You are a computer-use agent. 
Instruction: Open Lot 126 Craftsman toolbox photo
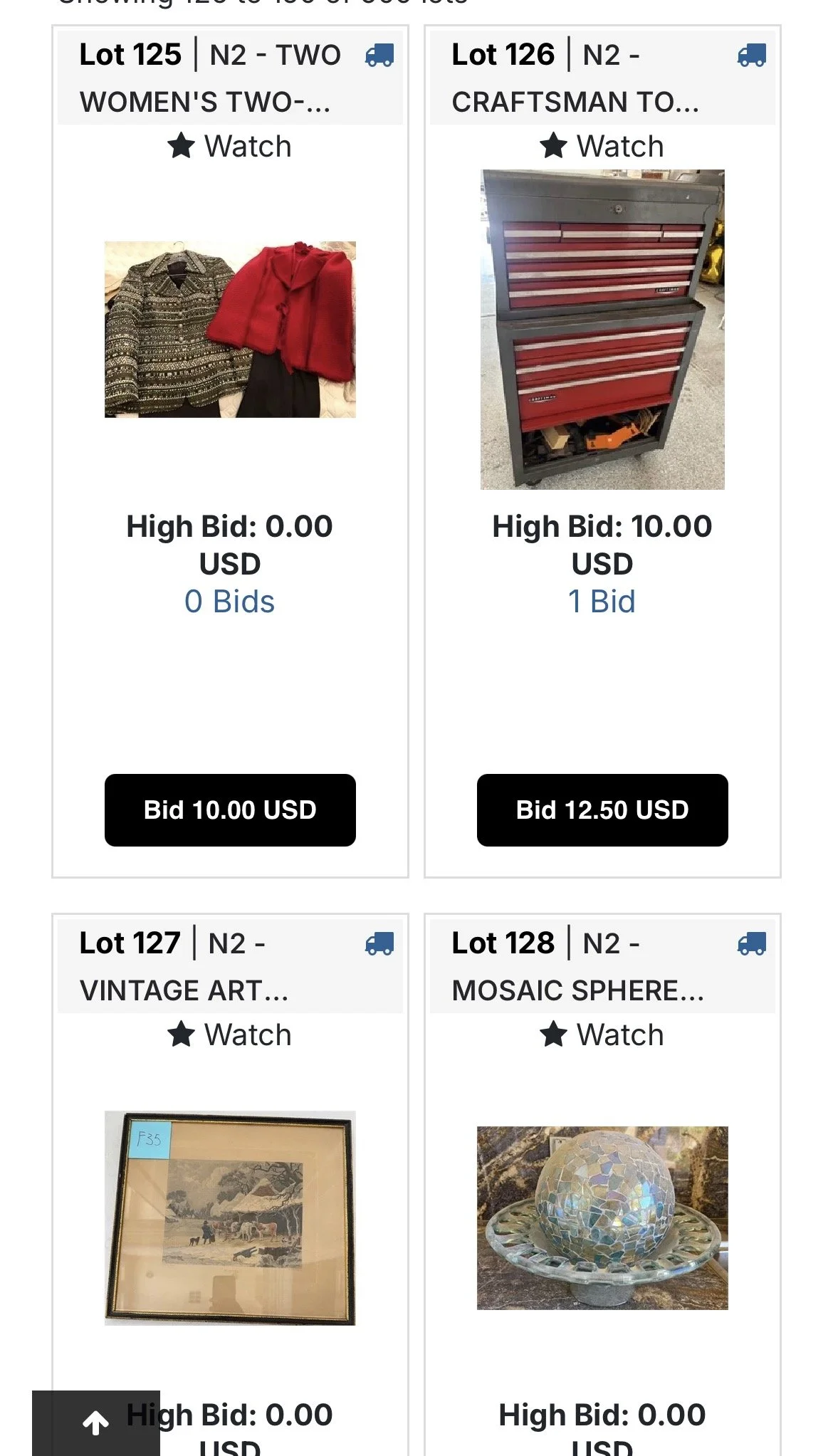click(602, 330)
